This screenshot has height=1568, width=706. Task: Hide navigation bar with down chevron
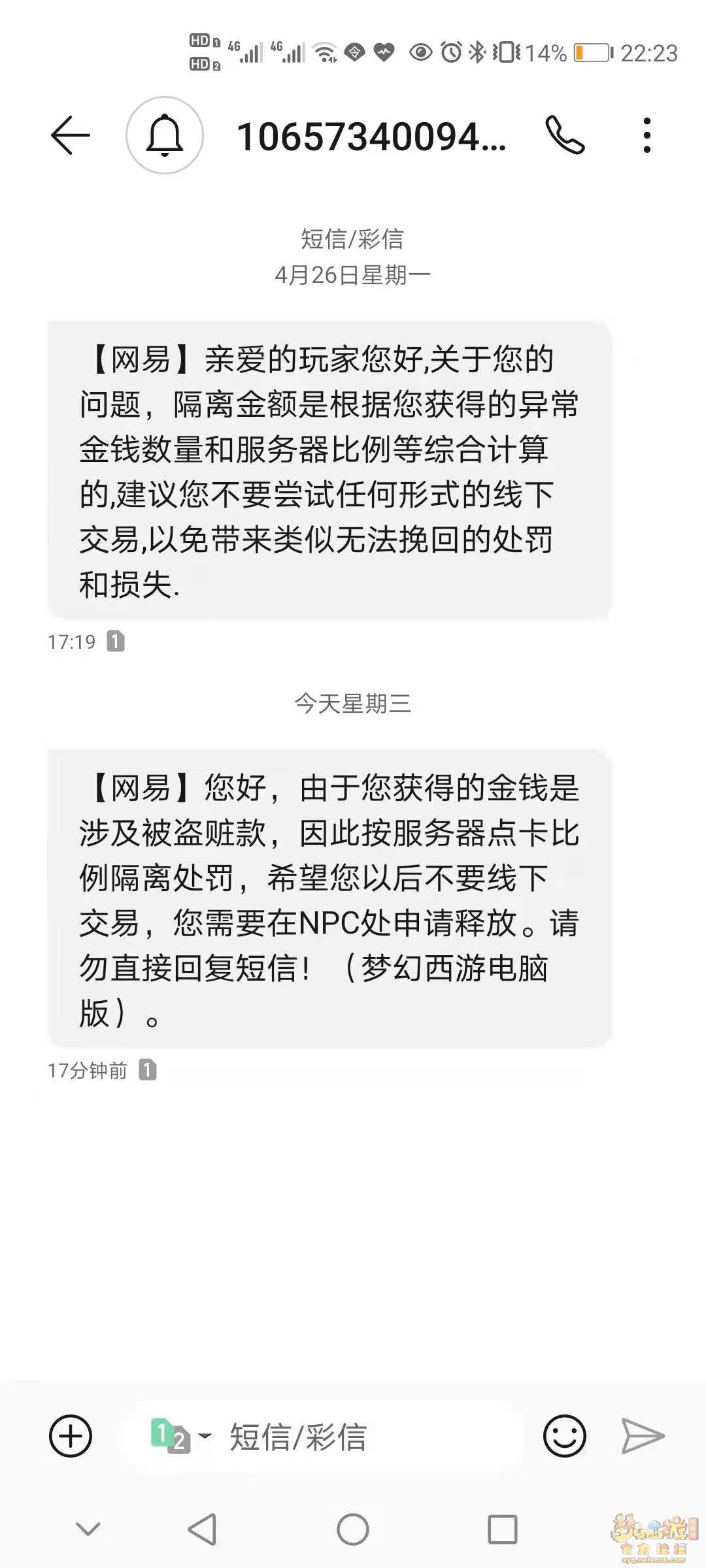click(88, 1529)
